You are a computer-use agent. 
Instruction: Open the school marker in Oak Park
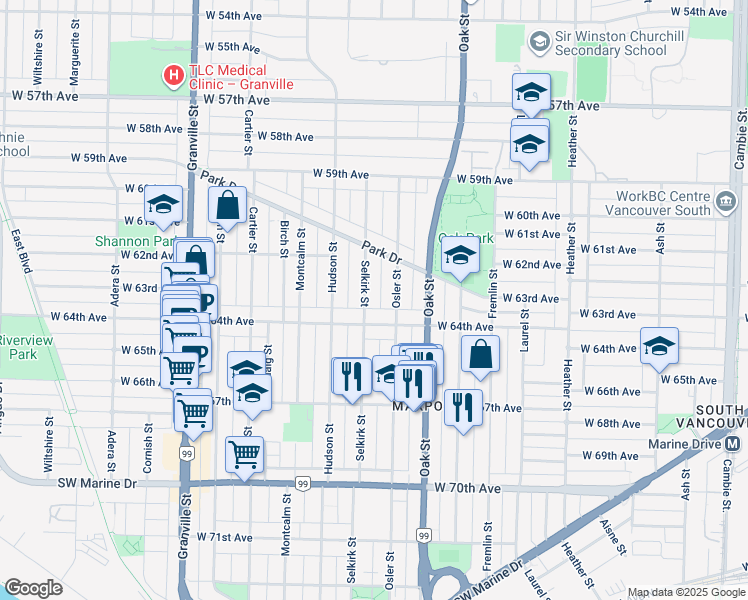click(x=460, y=255)
